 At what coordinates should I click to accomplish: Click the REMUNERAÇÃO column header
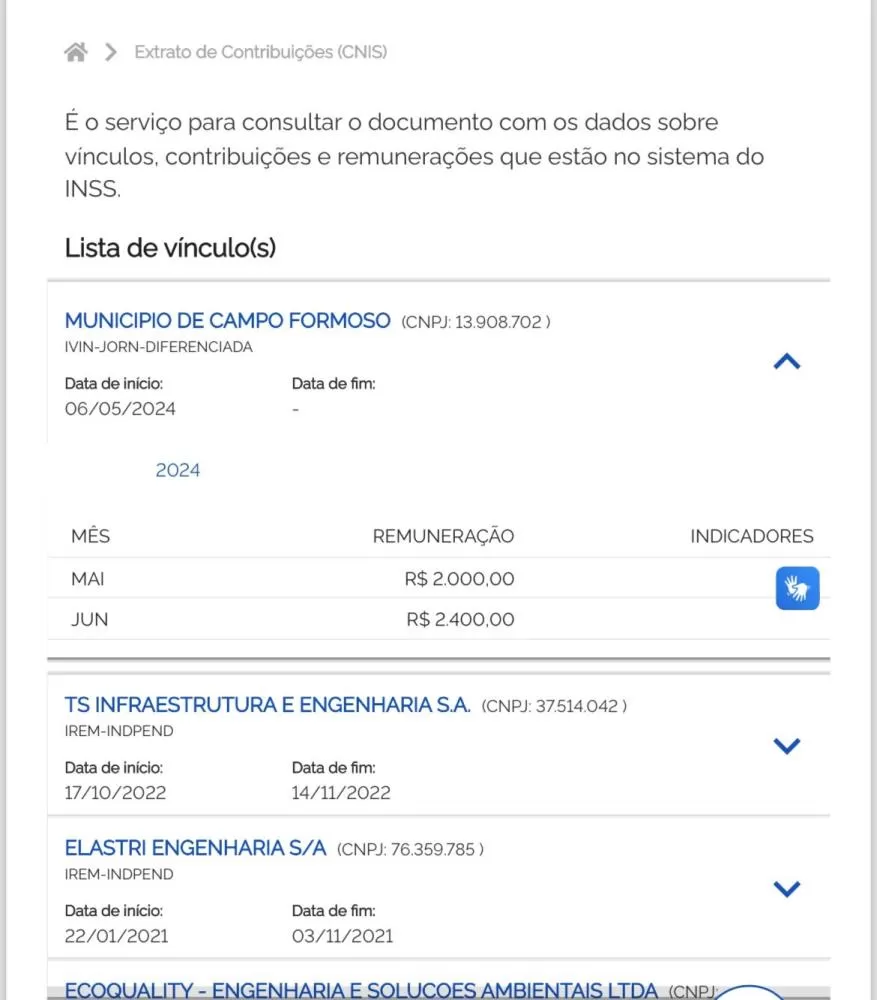443,536
